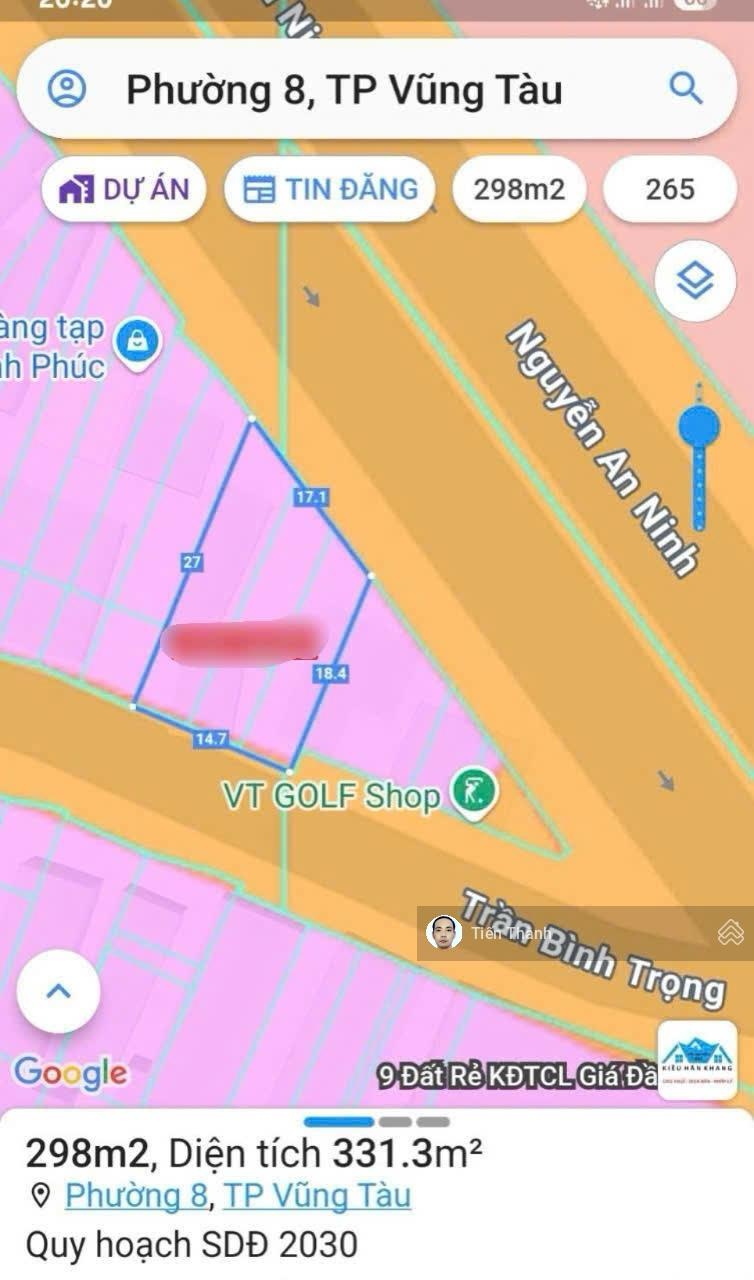Viewport: 754px width, 1280px height.
Task: Open the Phường 8 link
Action: pyautogui.click(x=137, y=1195)
